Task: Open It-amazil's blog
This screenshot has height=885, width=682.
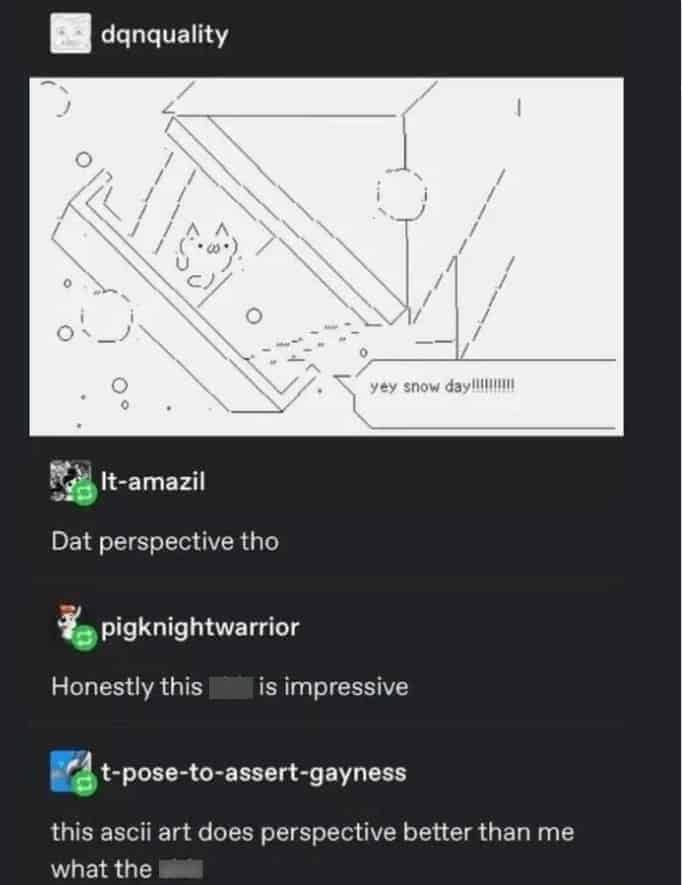Action: click(152, 481)
